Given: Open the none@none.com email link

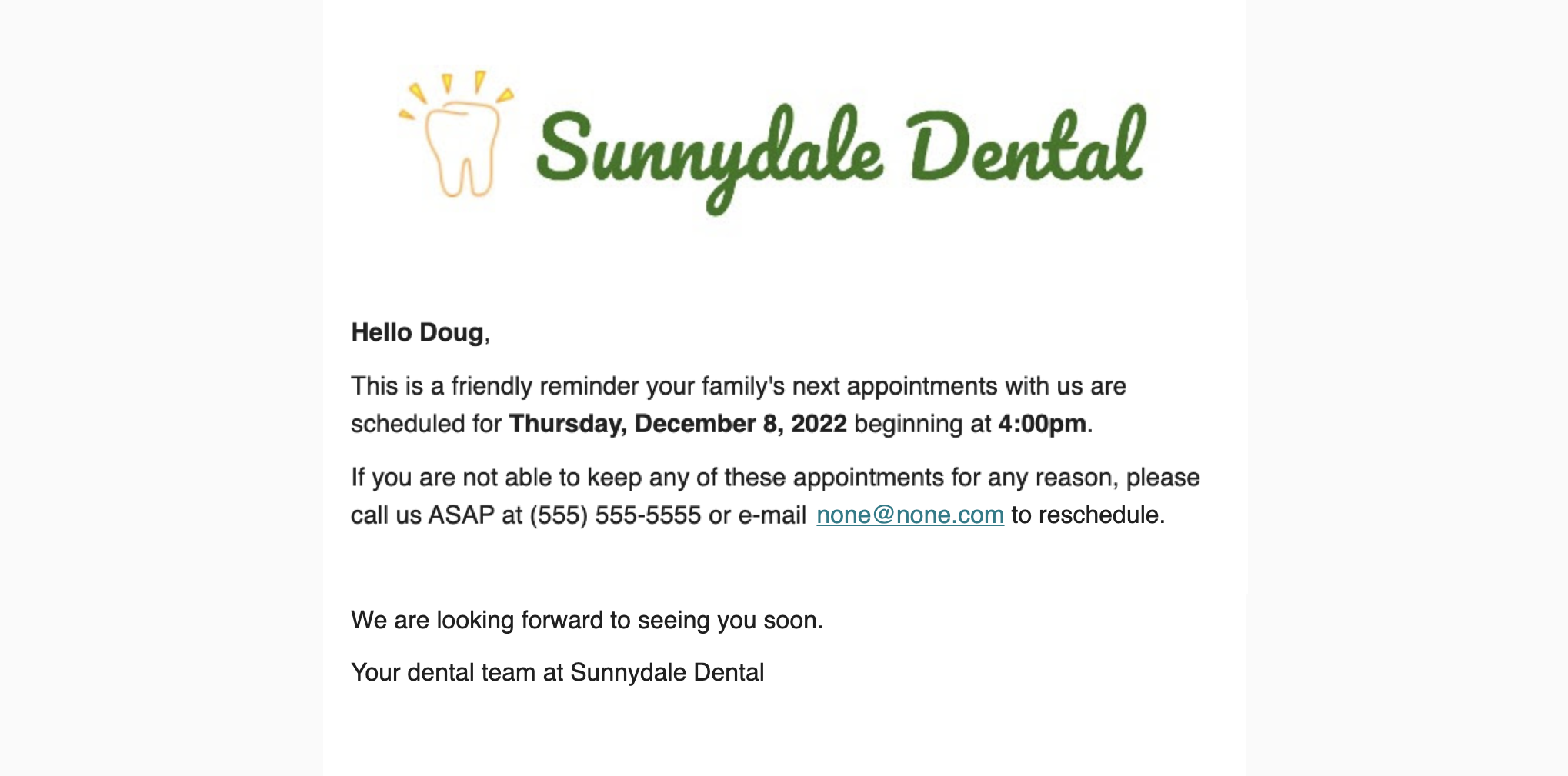Looking at the screenshot, I should pos(909,515).
